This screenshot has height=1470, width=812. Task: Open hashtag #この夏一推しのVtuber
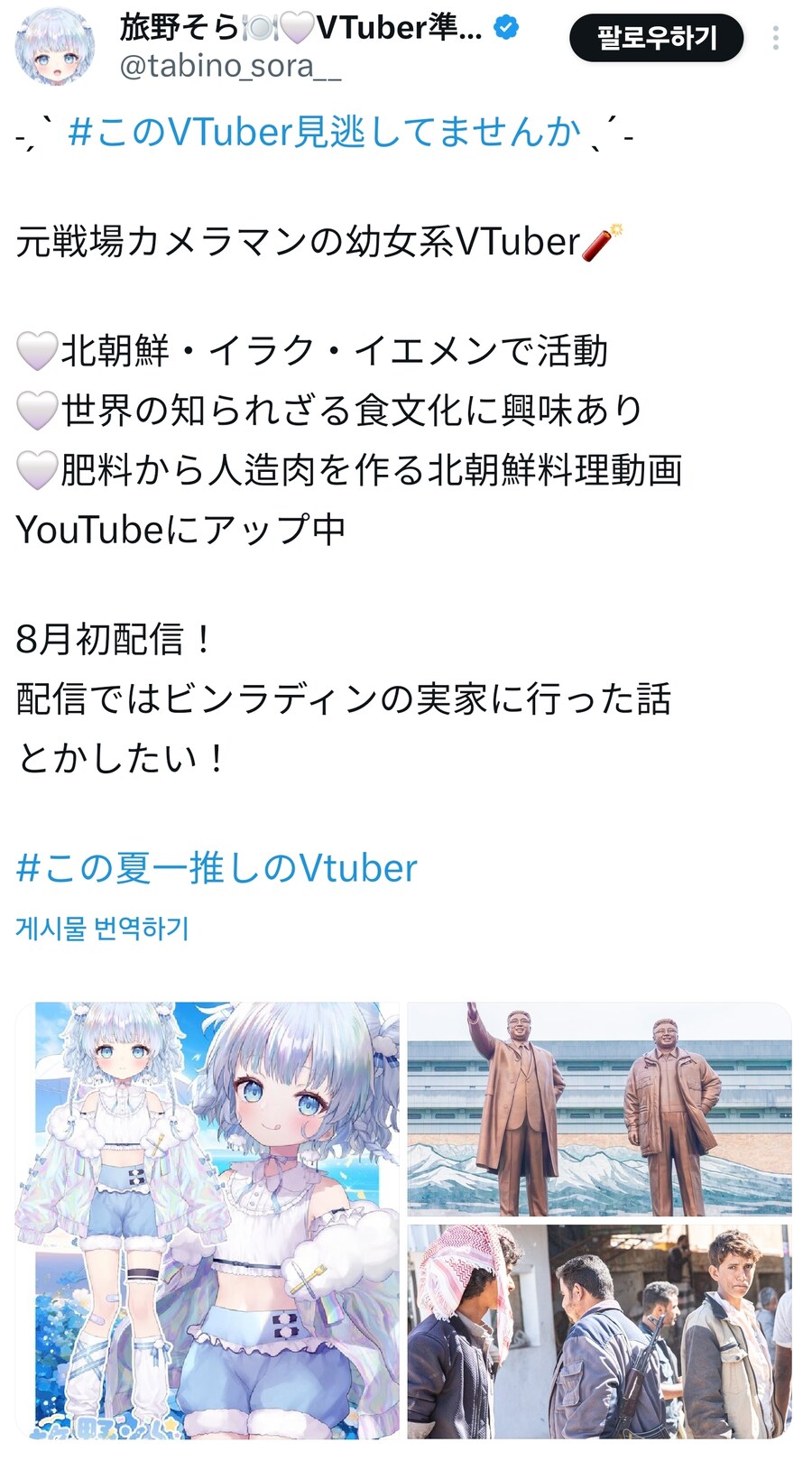pos(215,868)
